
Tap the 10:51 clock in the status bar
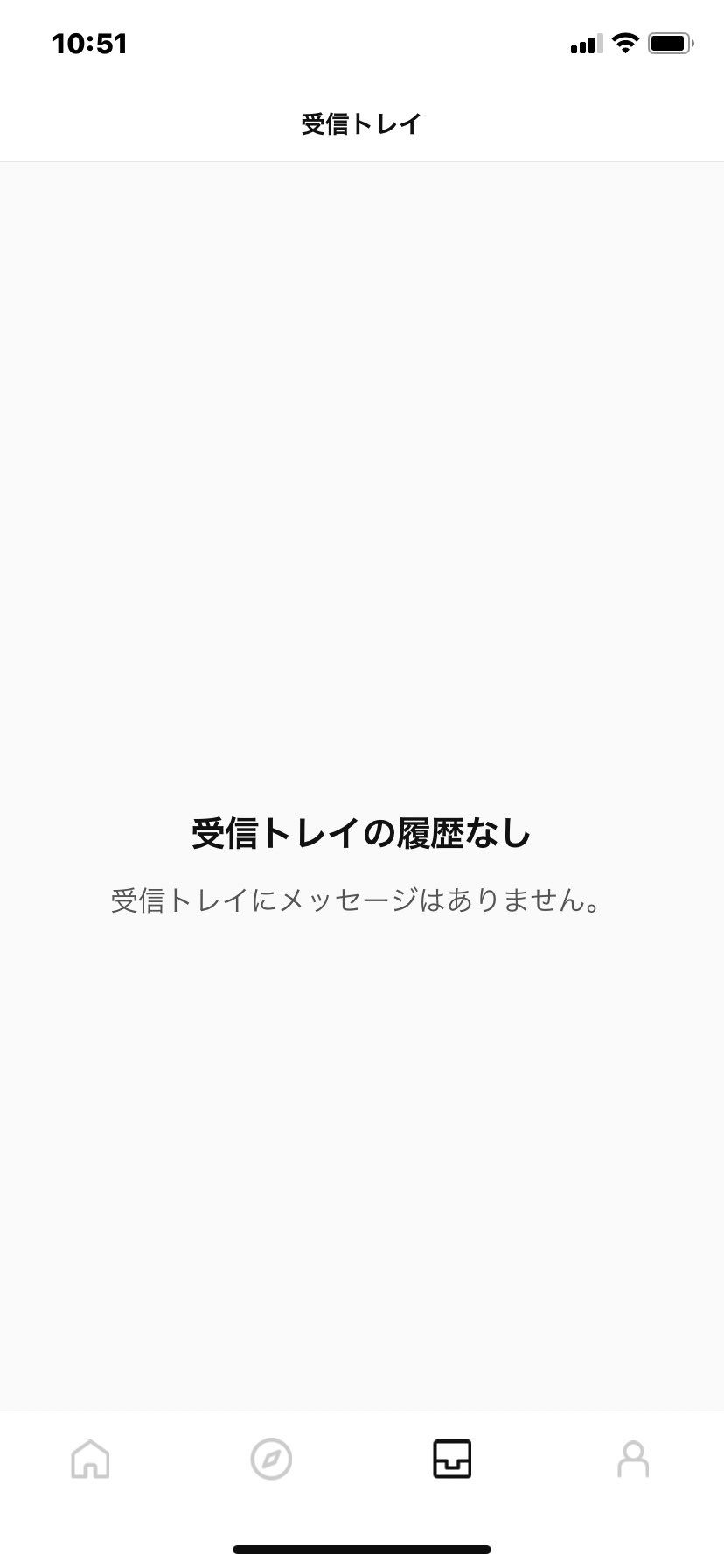pos(90,42)
